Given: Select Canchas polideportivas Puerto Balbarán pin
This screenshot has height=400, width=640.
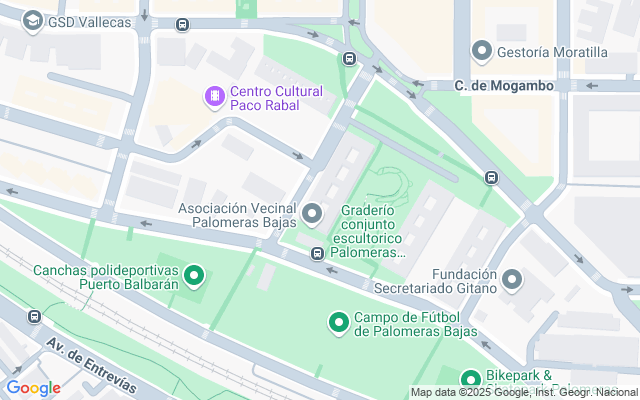Looking at the screenshot, I should 194,277.
